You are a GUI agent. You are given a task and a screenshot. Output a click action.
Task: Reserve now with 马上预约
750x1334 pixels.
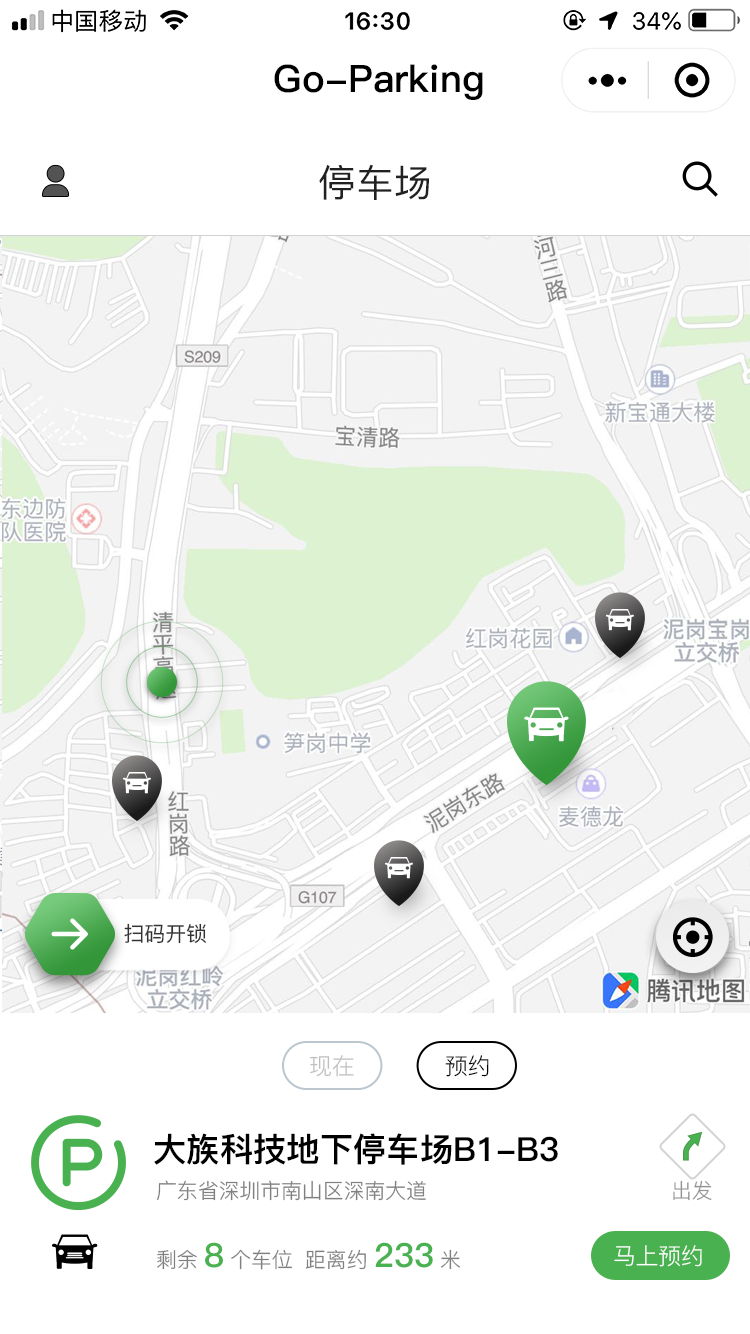(660, 1256)
